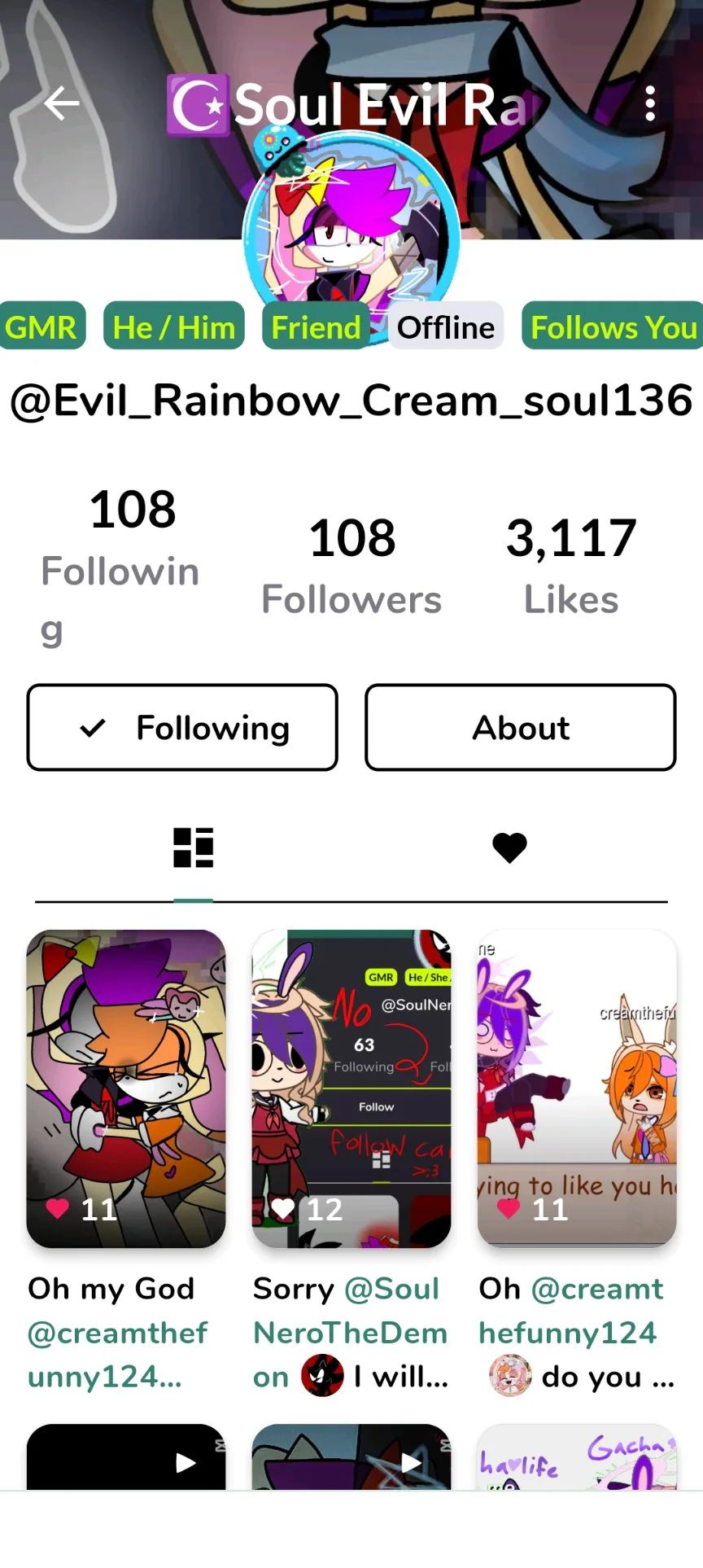This screenshot has height=1568, width=703.
Task: Open the three-dot overflow menu
Action: (x=649, y=103)
